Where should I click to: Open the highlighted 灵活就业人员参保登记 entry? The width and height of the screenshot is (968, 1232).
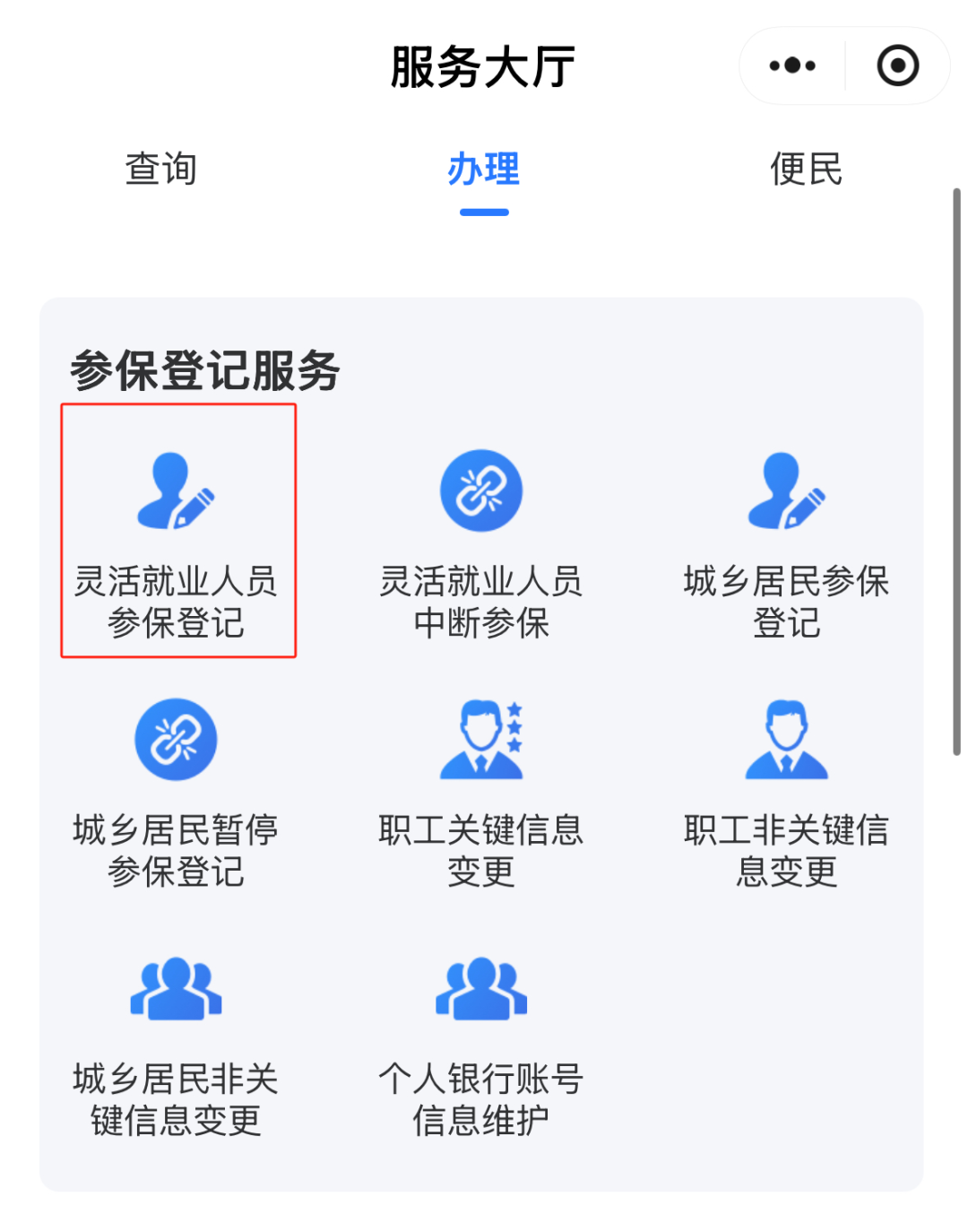[177, 529]
